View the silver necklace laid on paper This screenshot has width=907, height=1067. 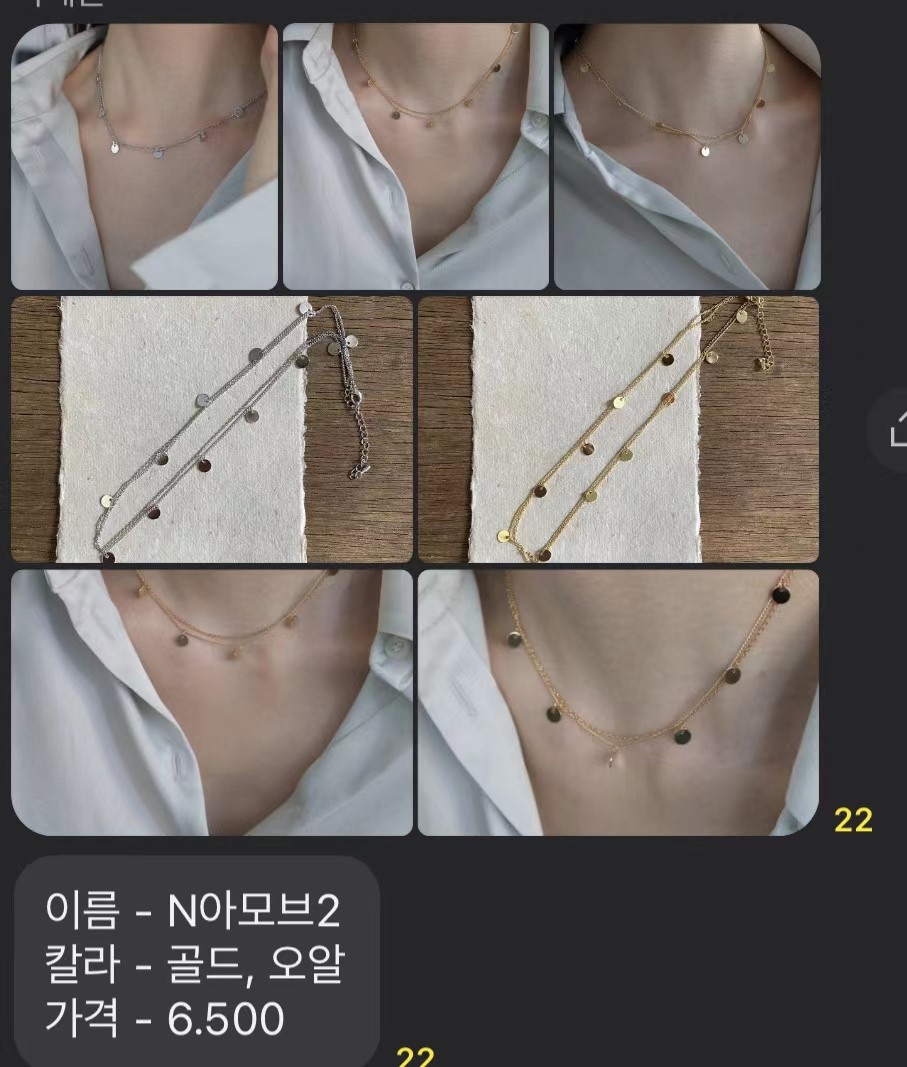[211, 429]
